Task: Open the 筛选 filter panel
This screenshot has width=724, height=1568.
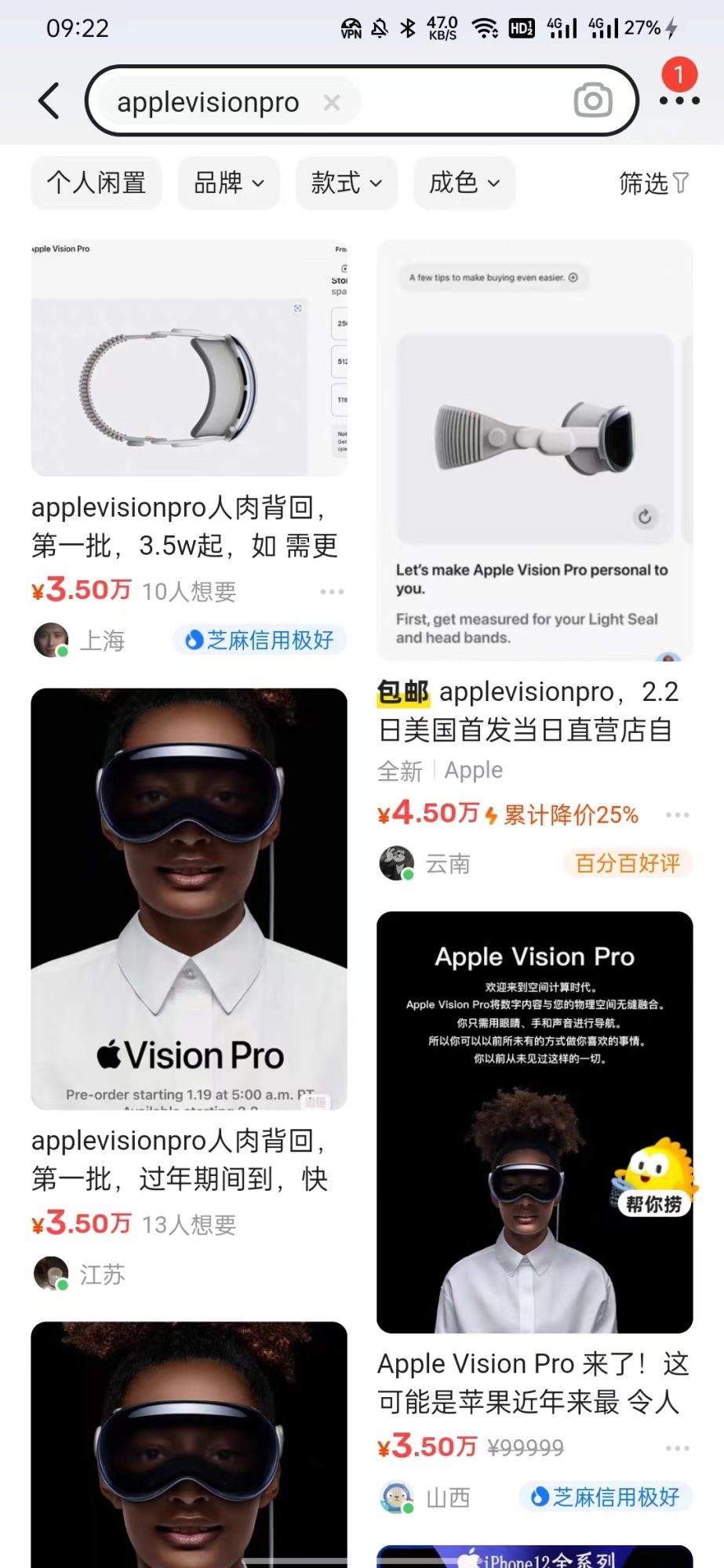Action: coord(653,183)
